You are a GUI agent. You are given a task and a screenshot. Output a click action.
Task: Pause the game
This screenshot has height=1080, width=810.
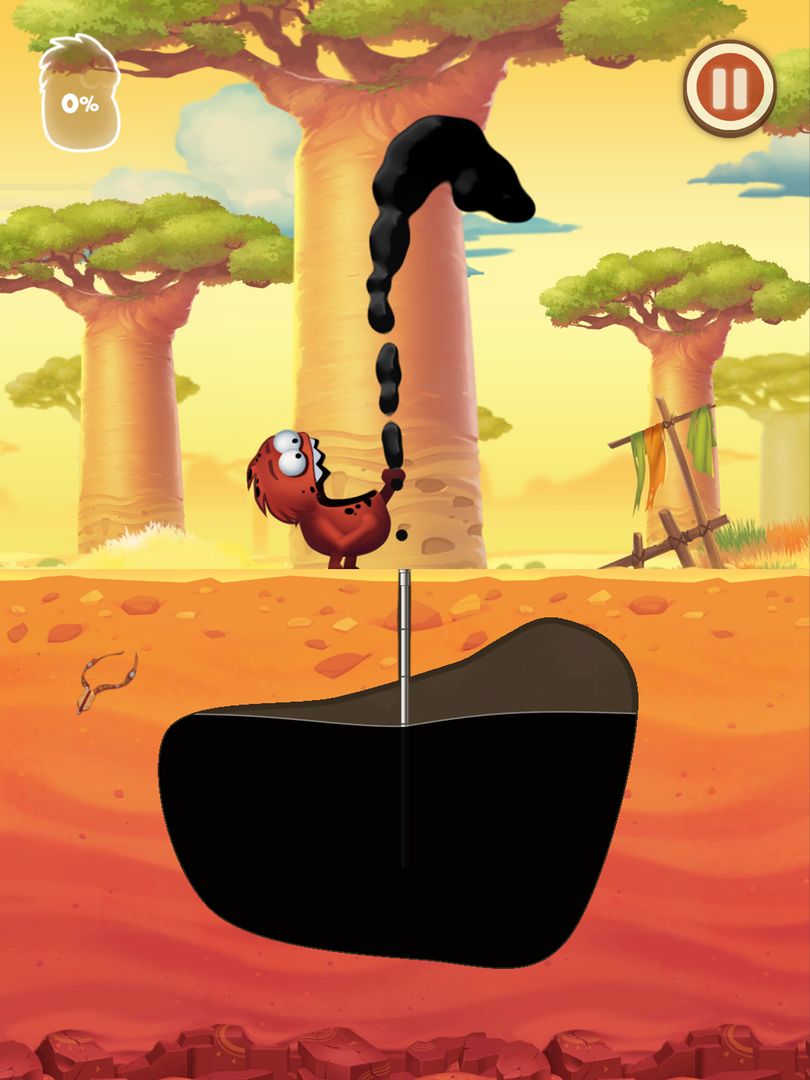pyautogui.click(x=729, y=88)
